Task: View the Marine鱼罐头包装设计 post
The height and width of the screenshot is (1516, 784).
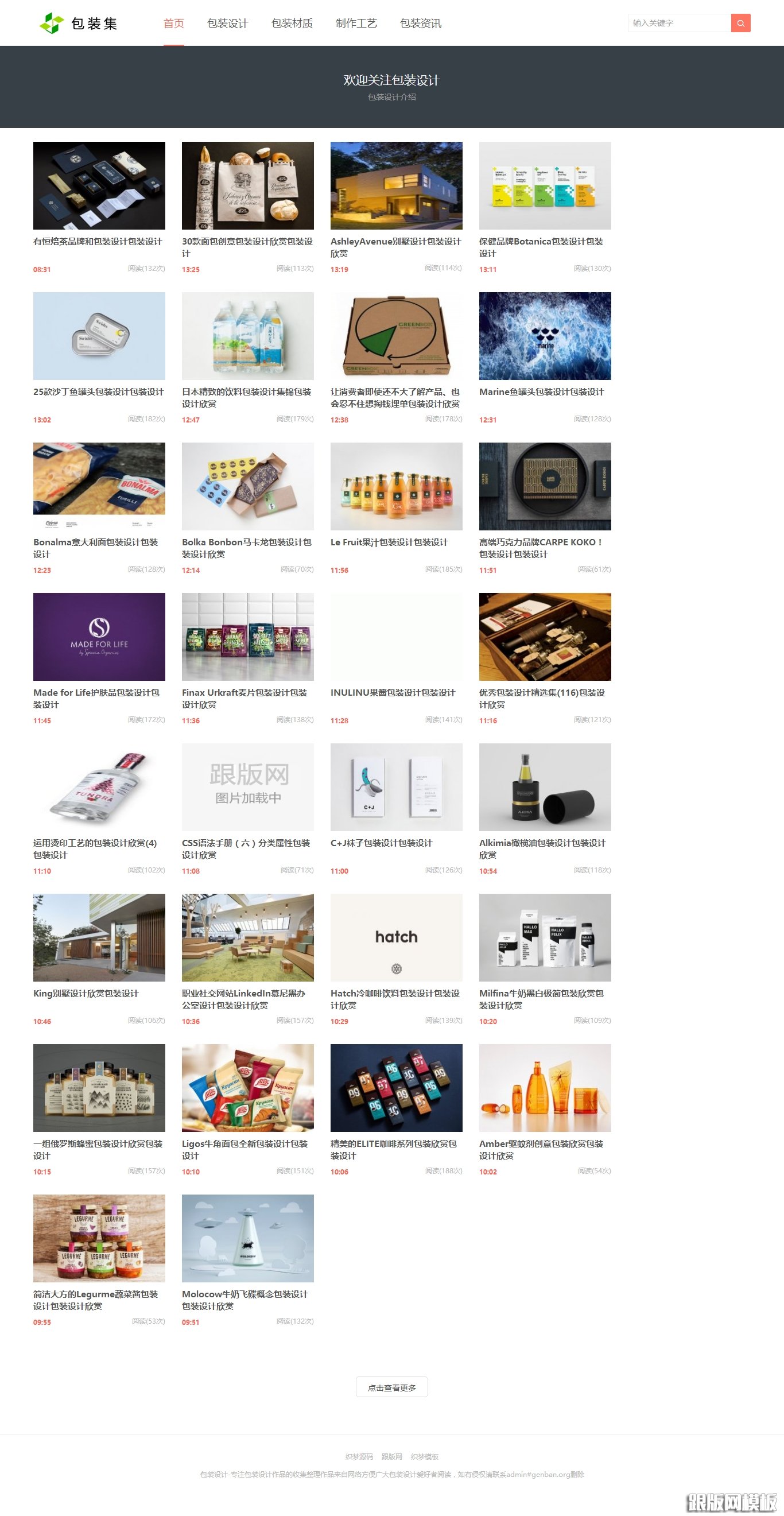Action: pyautogui.click(x=545, y=336)
